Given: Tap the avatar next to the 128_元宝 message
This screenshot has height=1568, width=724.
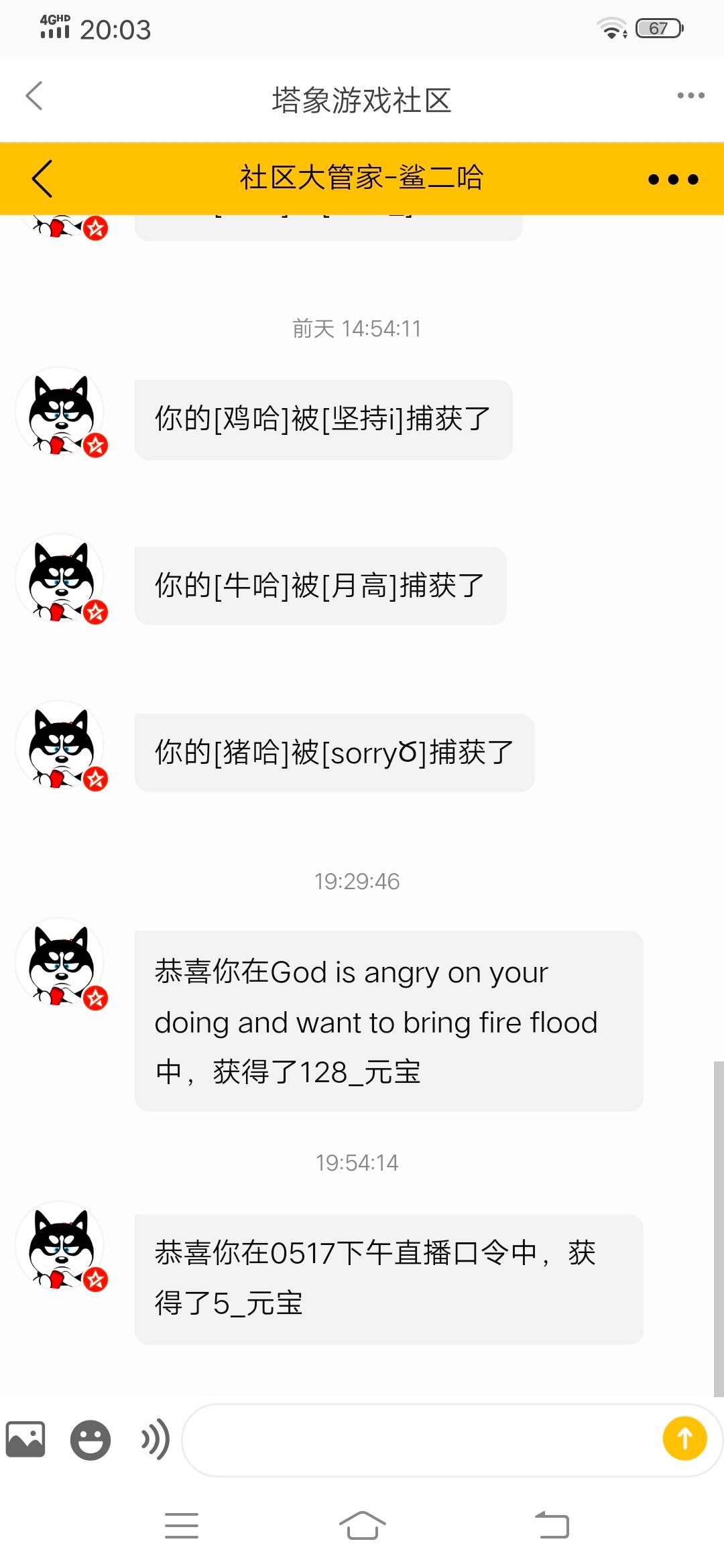Looking at the screenshot, I should [x=60, y=963].
